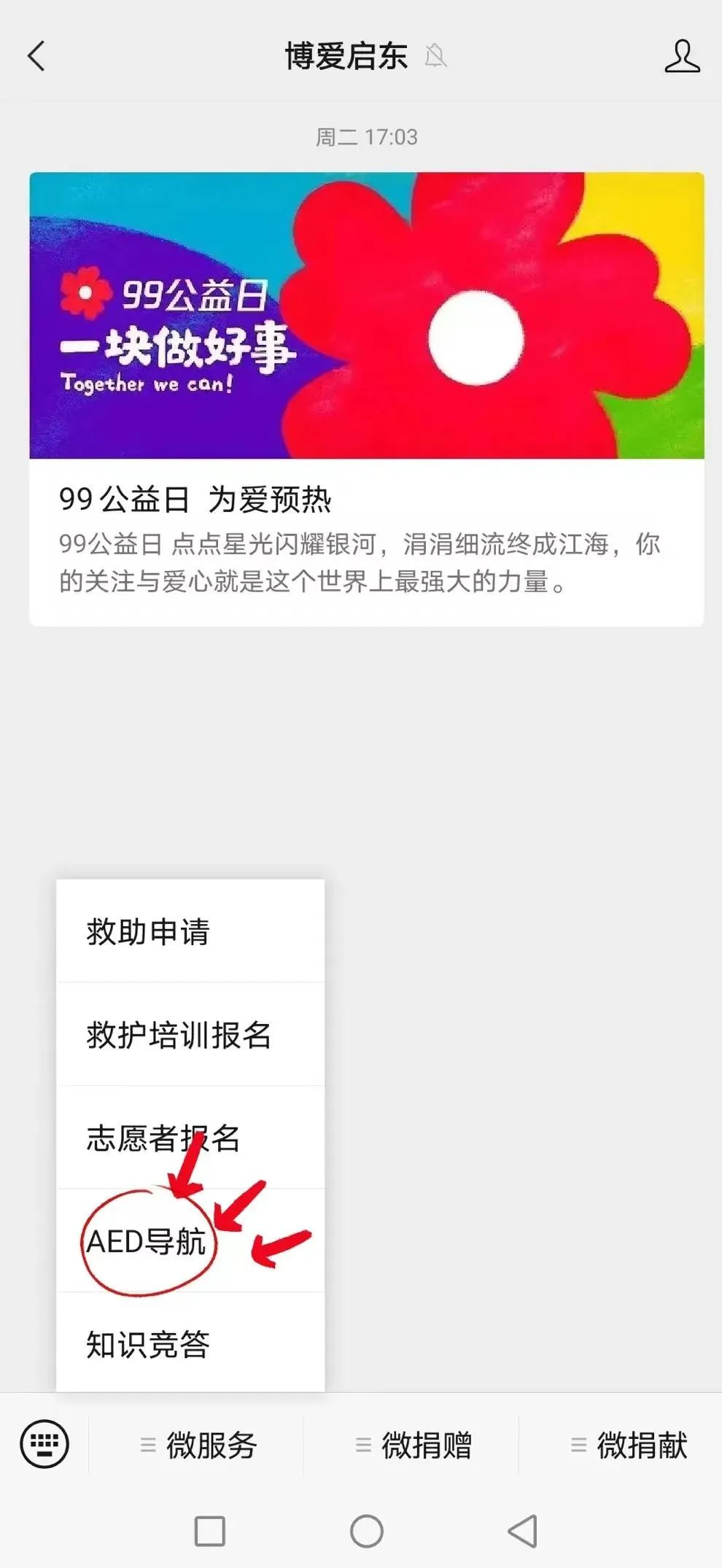This screenshot has width=722, height=1568.
Task: Open the 99公益日 为爱预热 article card
Action: pos(366,399)
